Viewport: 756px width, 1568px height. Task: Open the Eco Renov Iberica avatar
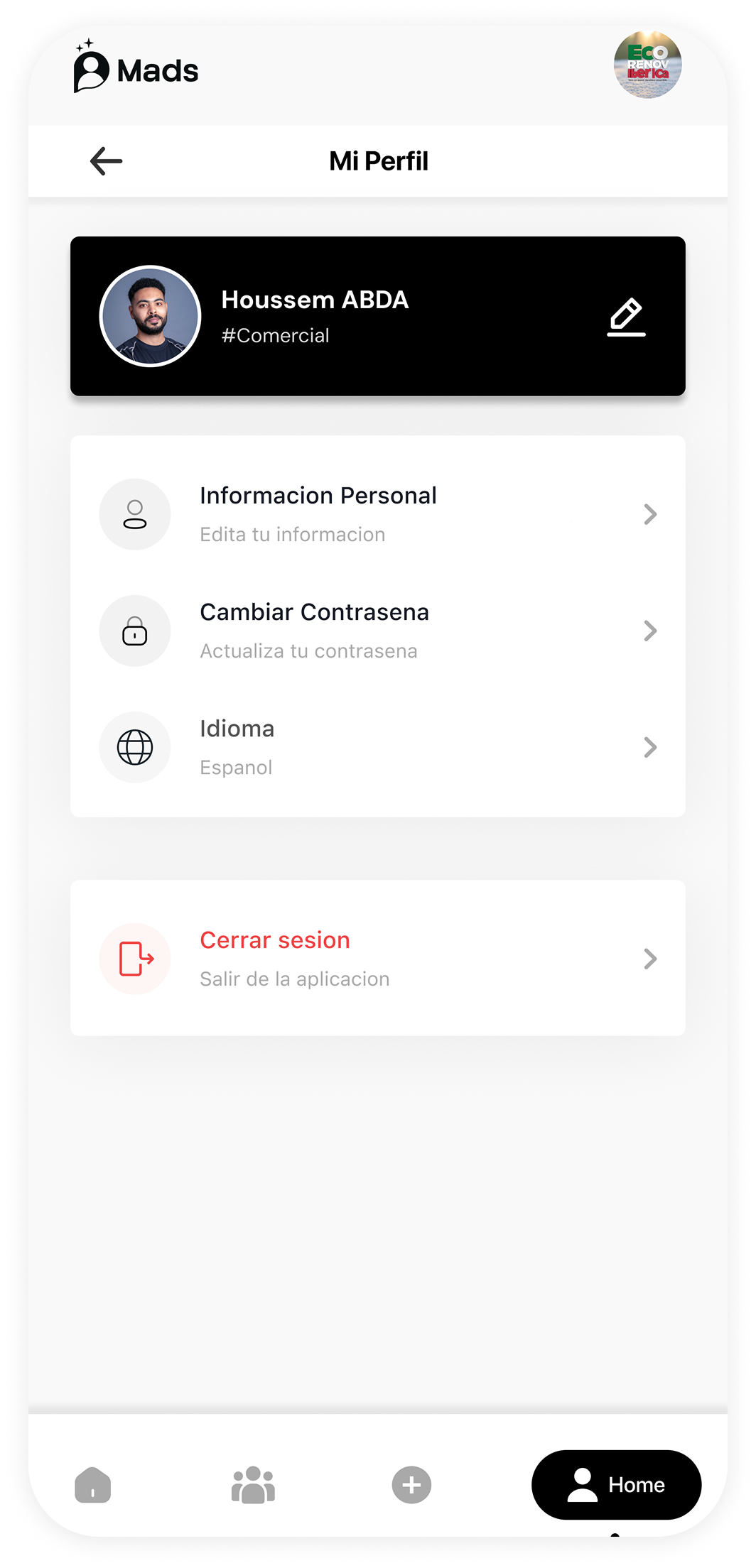[x=647, y=65]
